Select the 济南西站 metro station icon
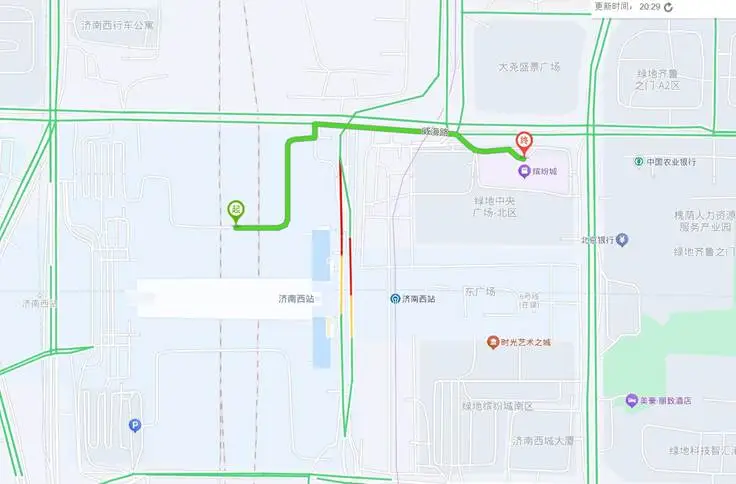 tap(395, 299)
